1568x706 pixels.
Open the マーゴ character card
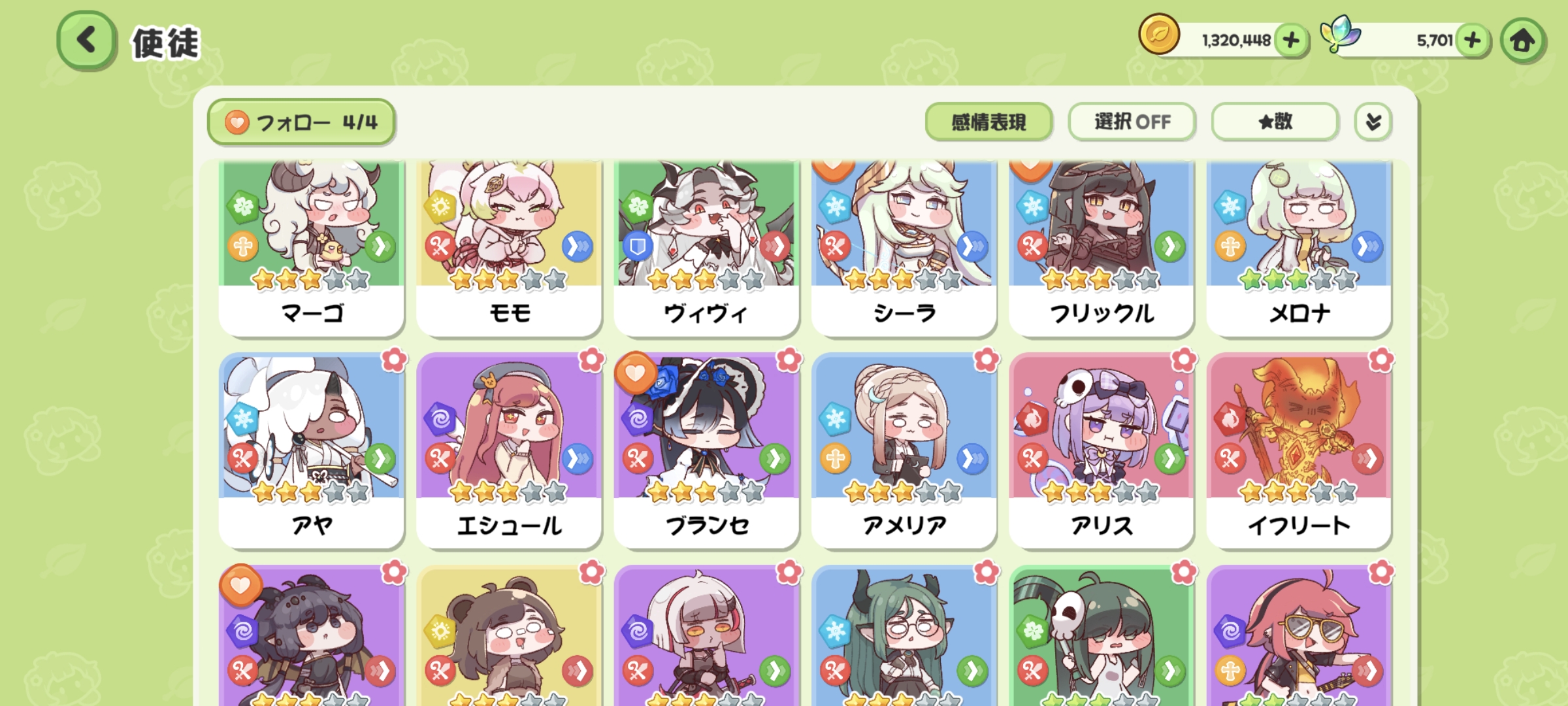click(x=312, y=248)
